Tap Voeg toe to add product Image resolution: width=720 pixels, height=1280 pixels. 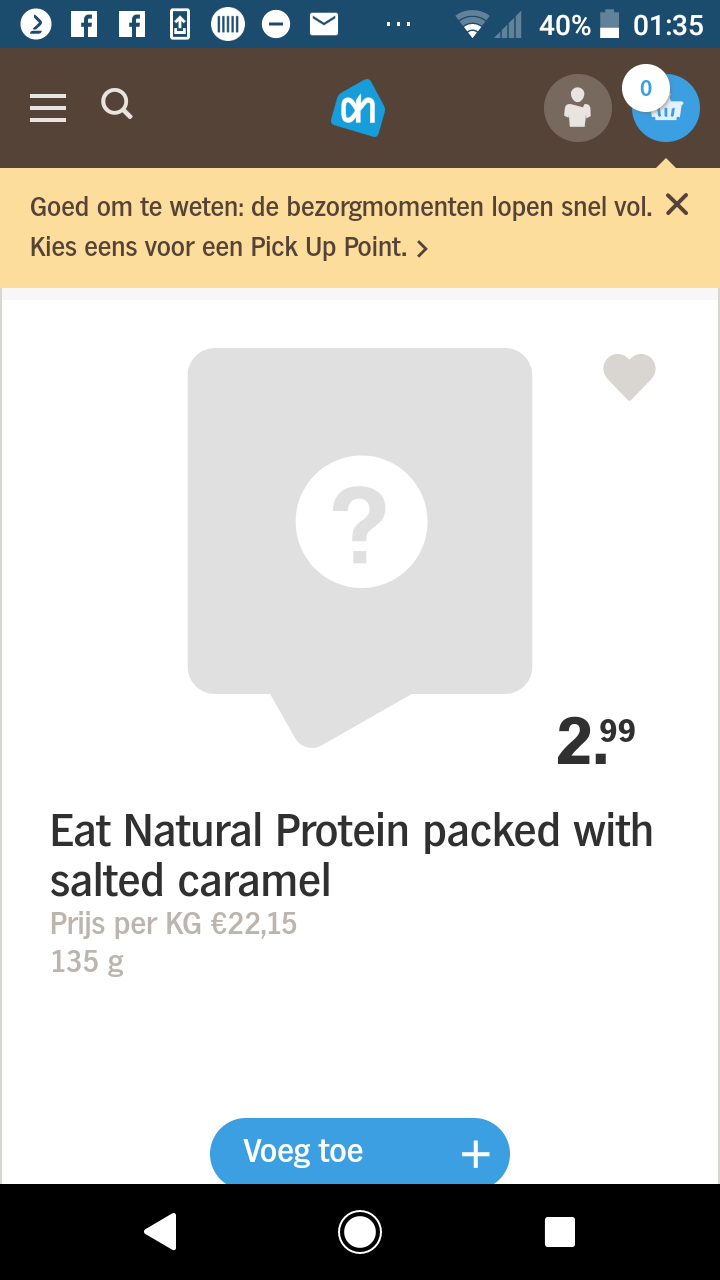click(x=360, y=1152)
